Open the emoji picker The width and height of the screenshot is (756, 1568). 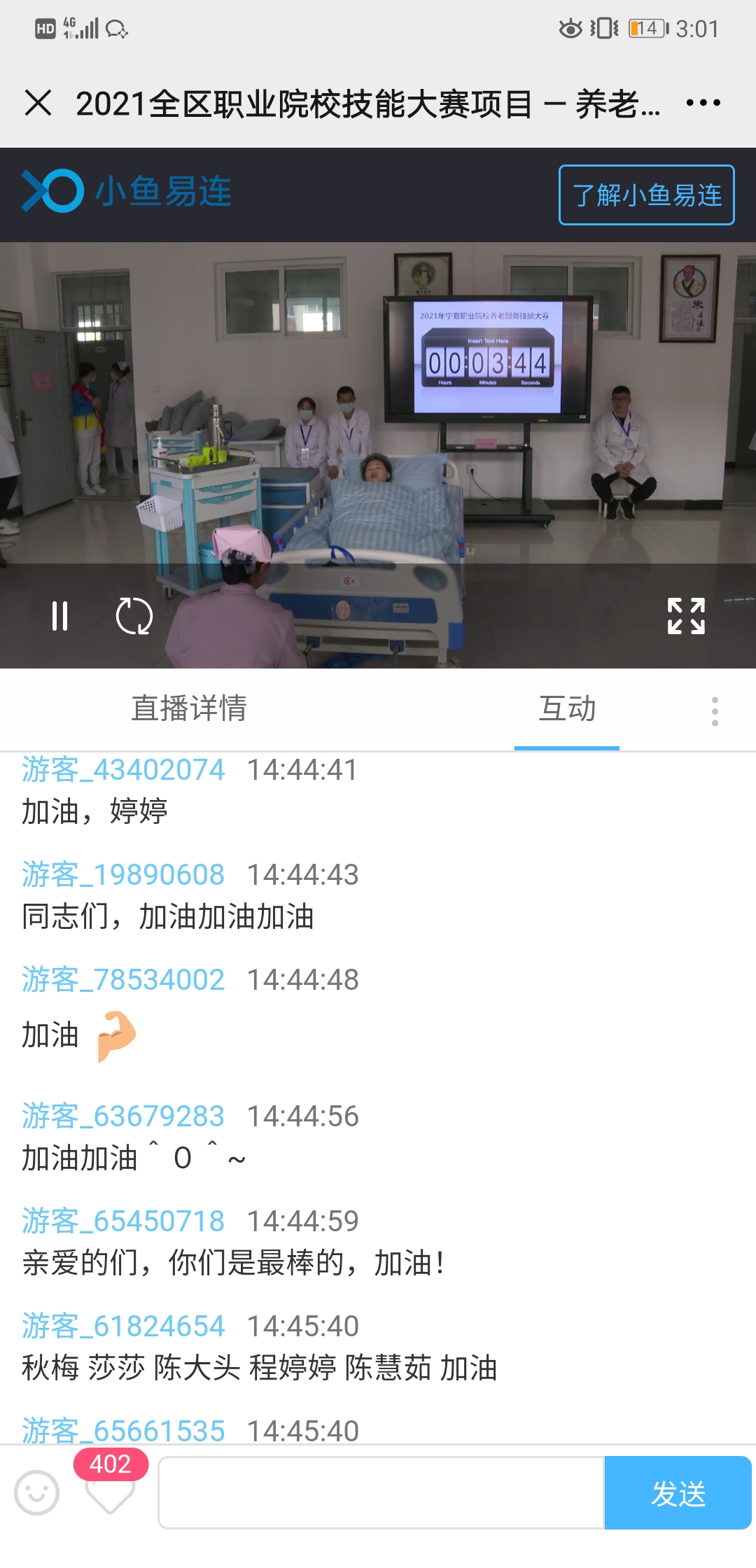tap(37, 1492)
